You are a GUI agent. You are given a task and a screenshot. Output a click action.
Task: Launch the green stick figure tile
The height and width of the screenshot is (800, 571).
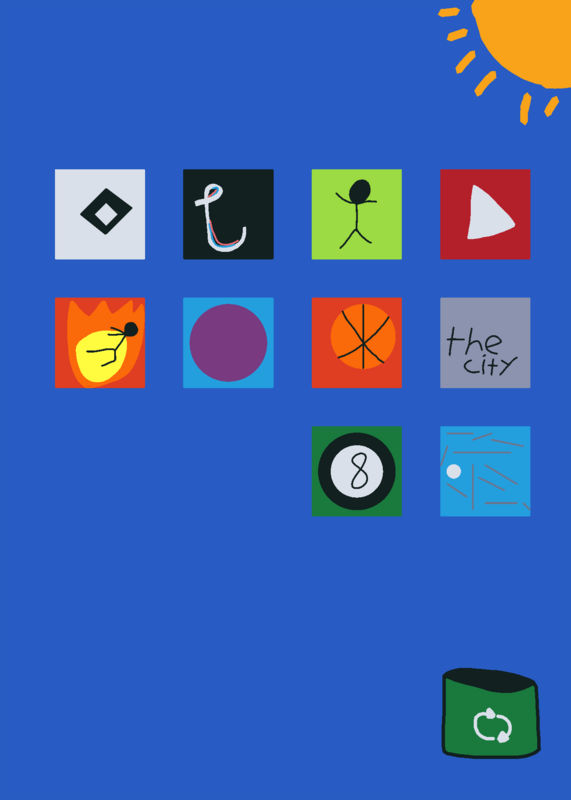click(357, 214)
